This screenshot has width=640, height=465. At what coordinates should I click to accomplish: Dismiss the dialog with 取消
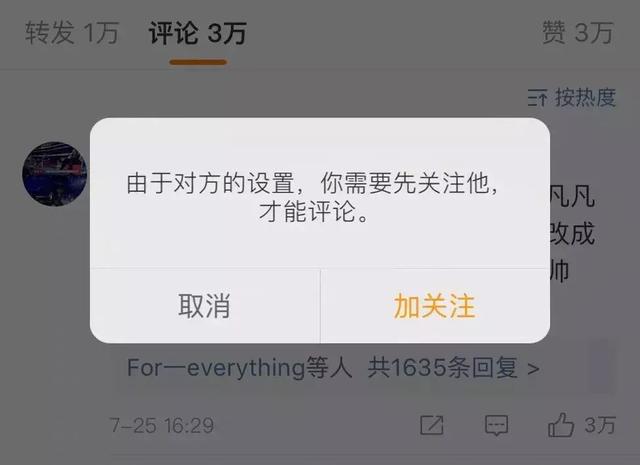tap(204, 307)
